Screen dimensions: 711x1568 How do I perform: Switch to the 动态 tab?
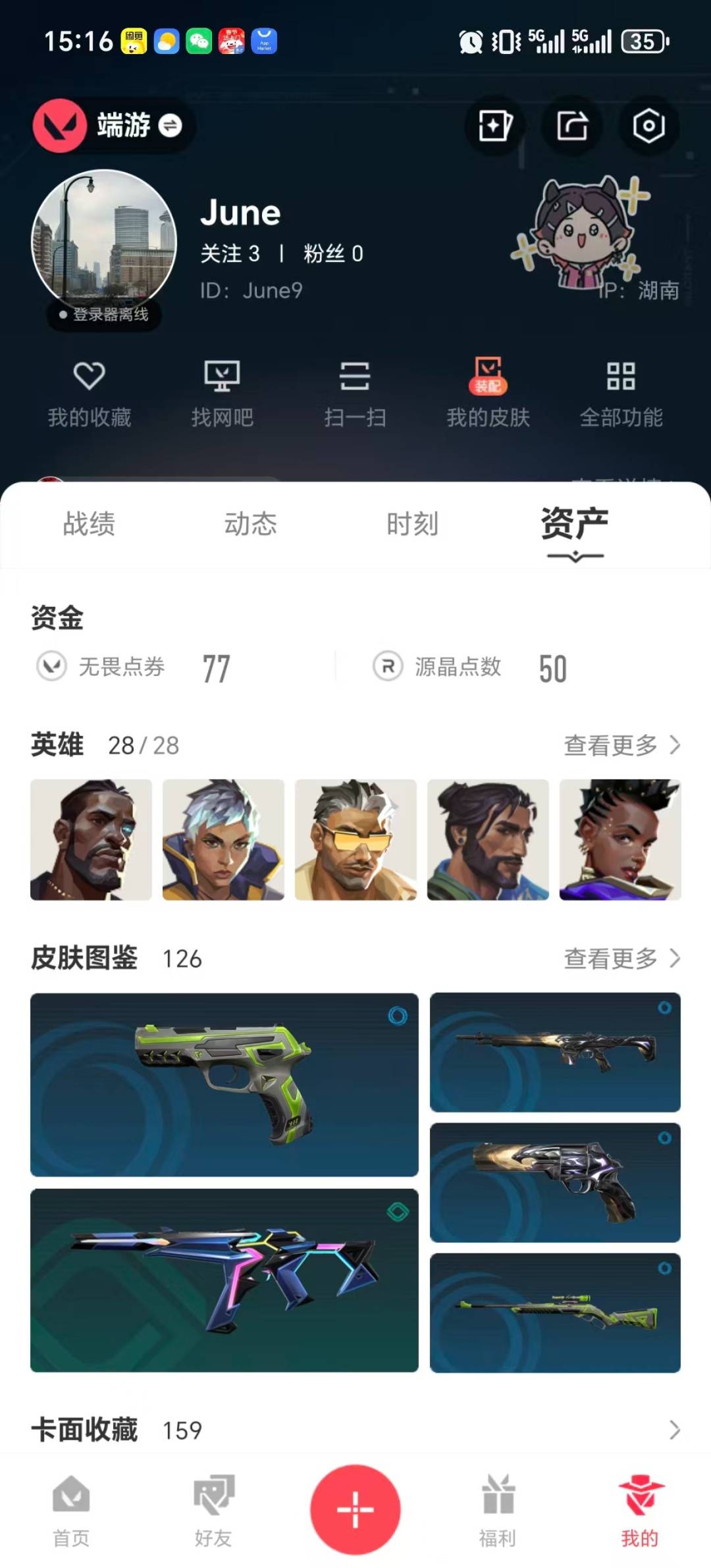tap(251, 525)
